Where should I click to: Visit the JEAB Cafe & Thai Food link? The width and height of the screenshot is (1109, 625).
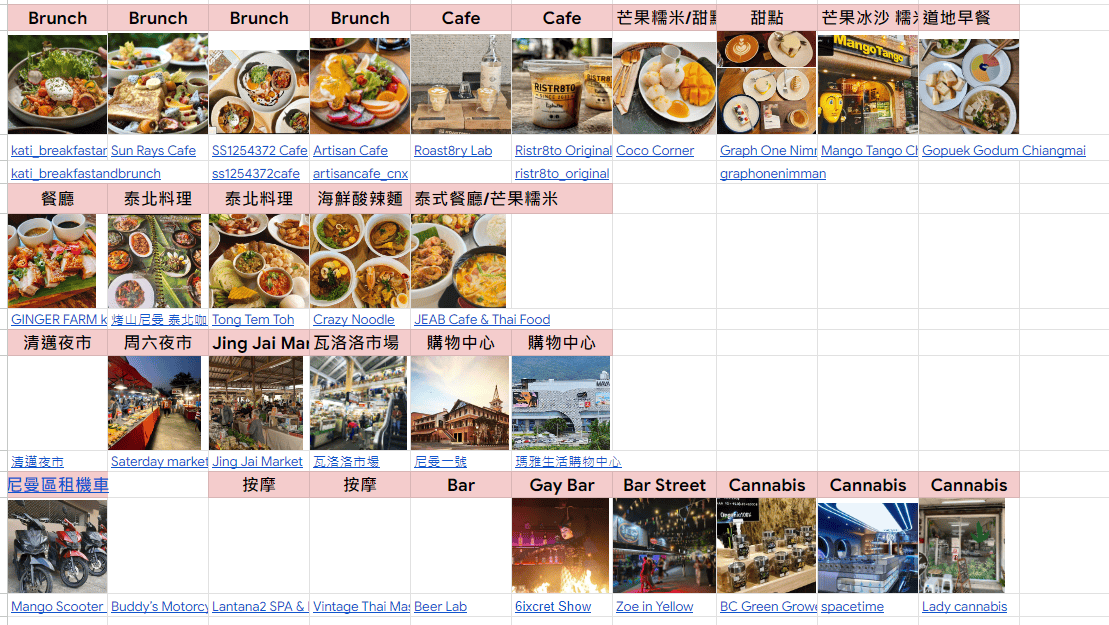coord(482,320)
